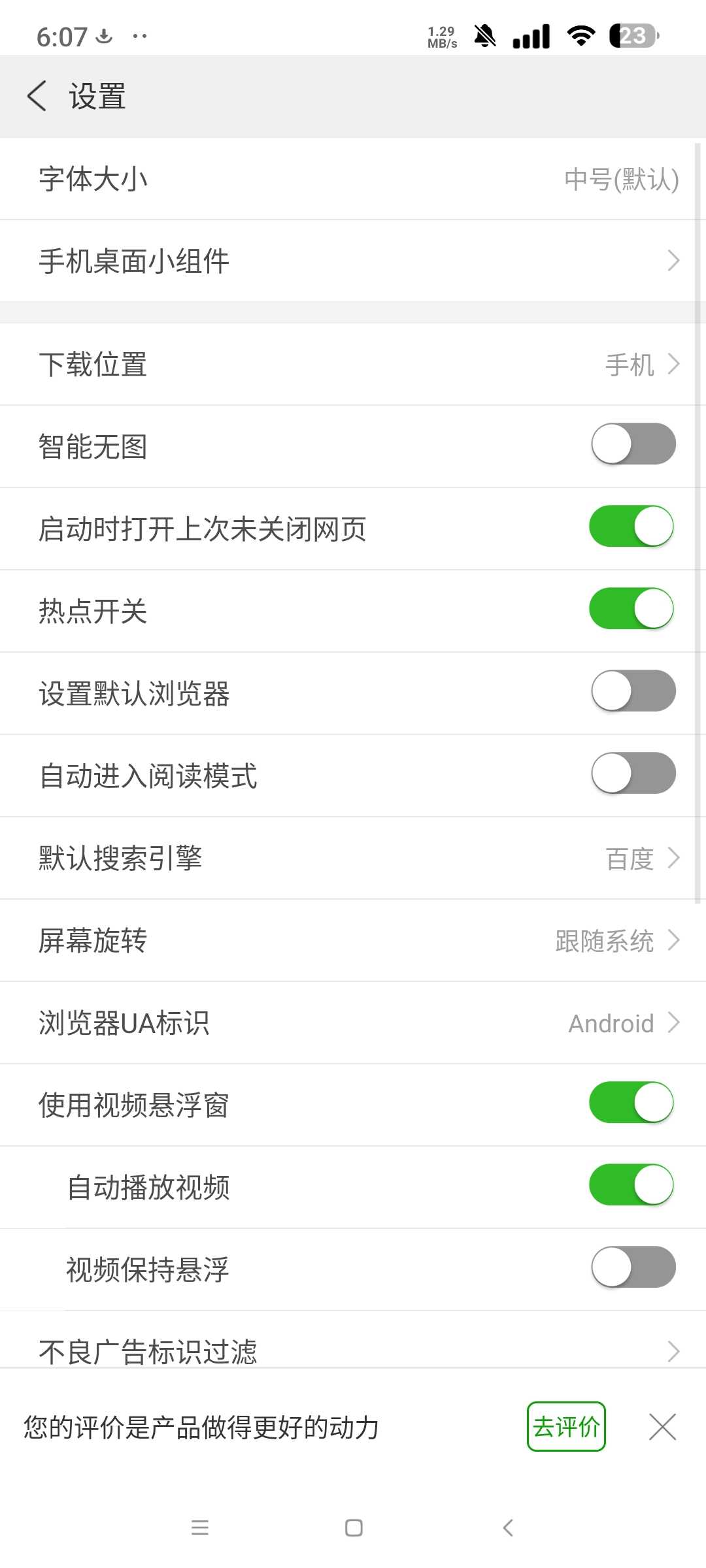Enable the 智能无图 switch

pyautogui.click(x=633, y=444)
